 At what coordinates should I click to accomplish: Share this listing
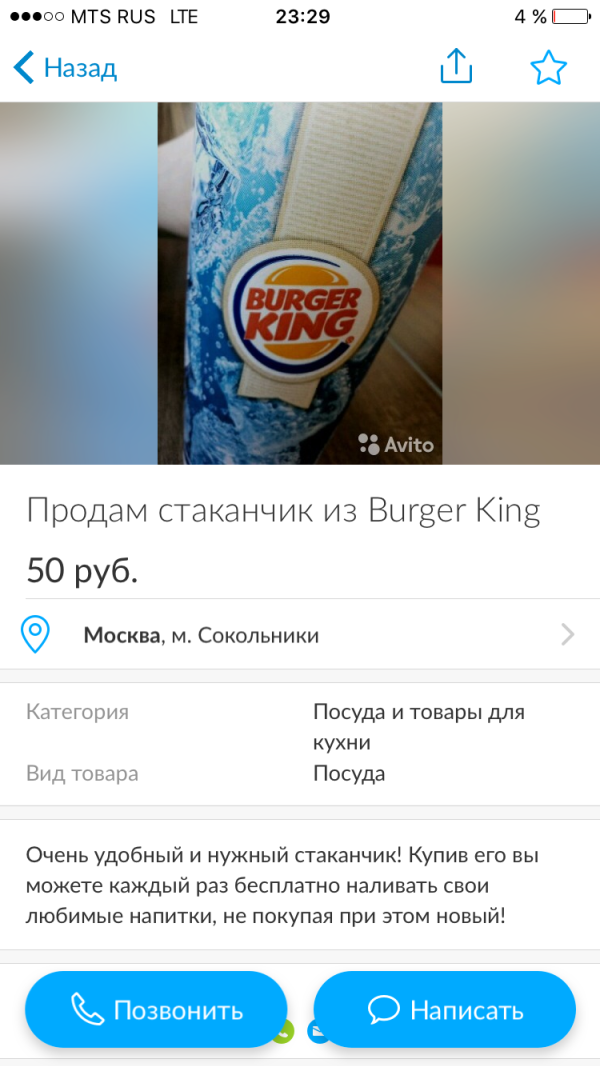point(456,67)
